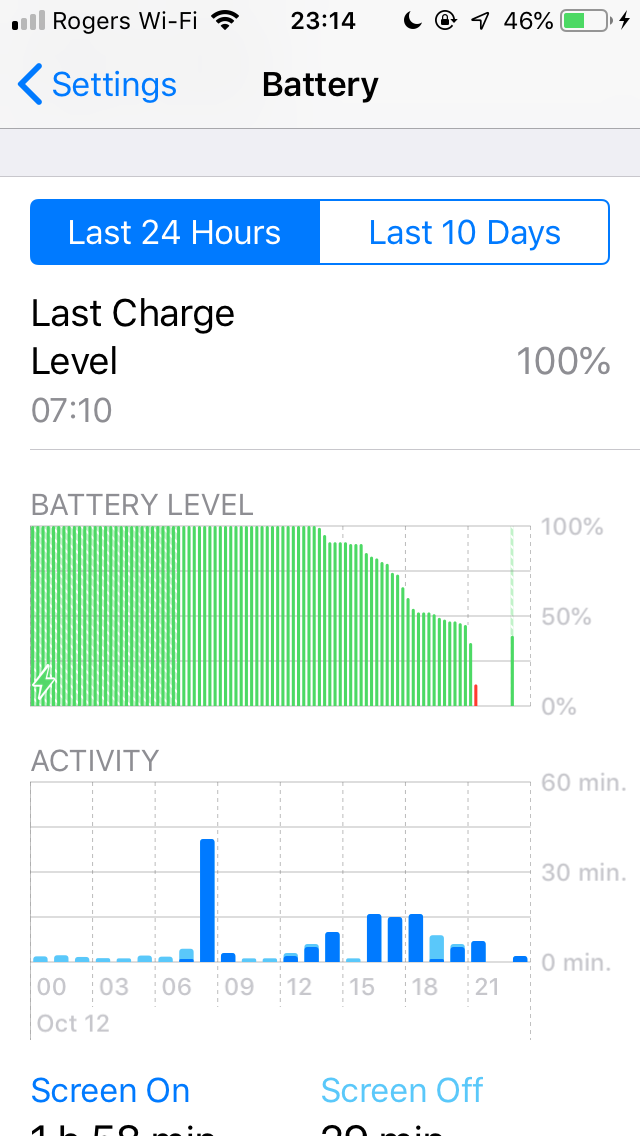
Task: Tap the tallest activity bar near 08
Action: point(208,901)
